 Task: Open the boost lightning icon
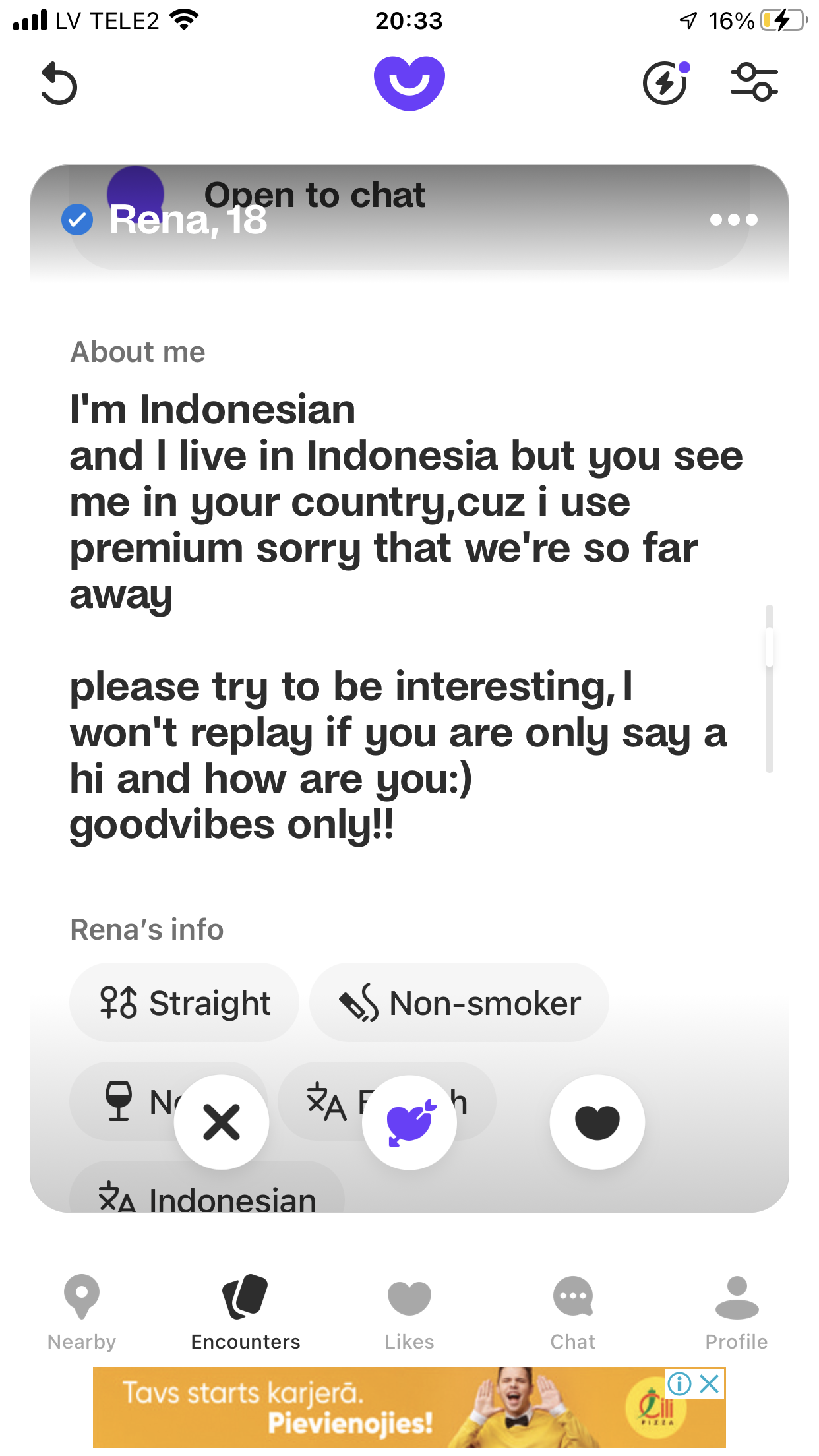666,83
